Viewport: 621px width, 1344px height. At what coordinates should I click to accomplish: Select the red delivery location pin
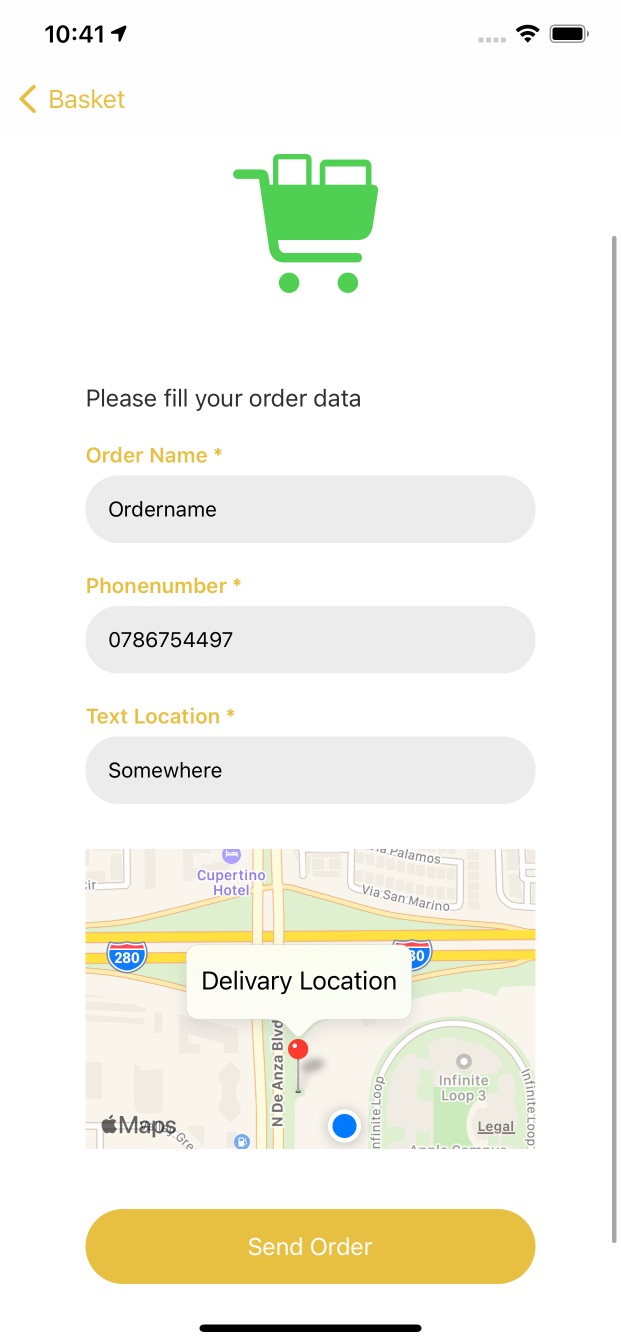[x=298, y=1050]
